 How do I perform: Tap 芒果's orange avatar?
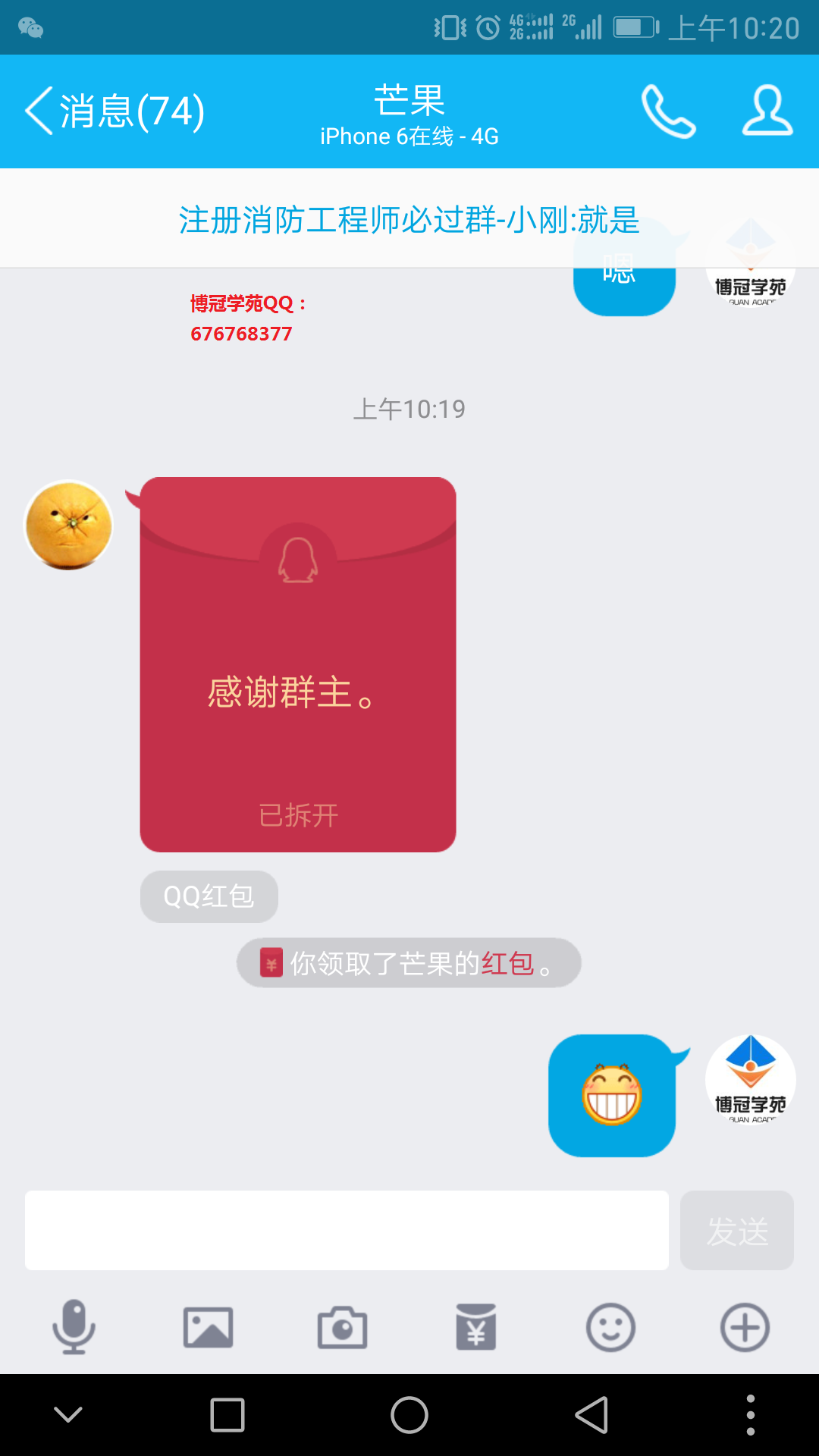tap(69, 526)
